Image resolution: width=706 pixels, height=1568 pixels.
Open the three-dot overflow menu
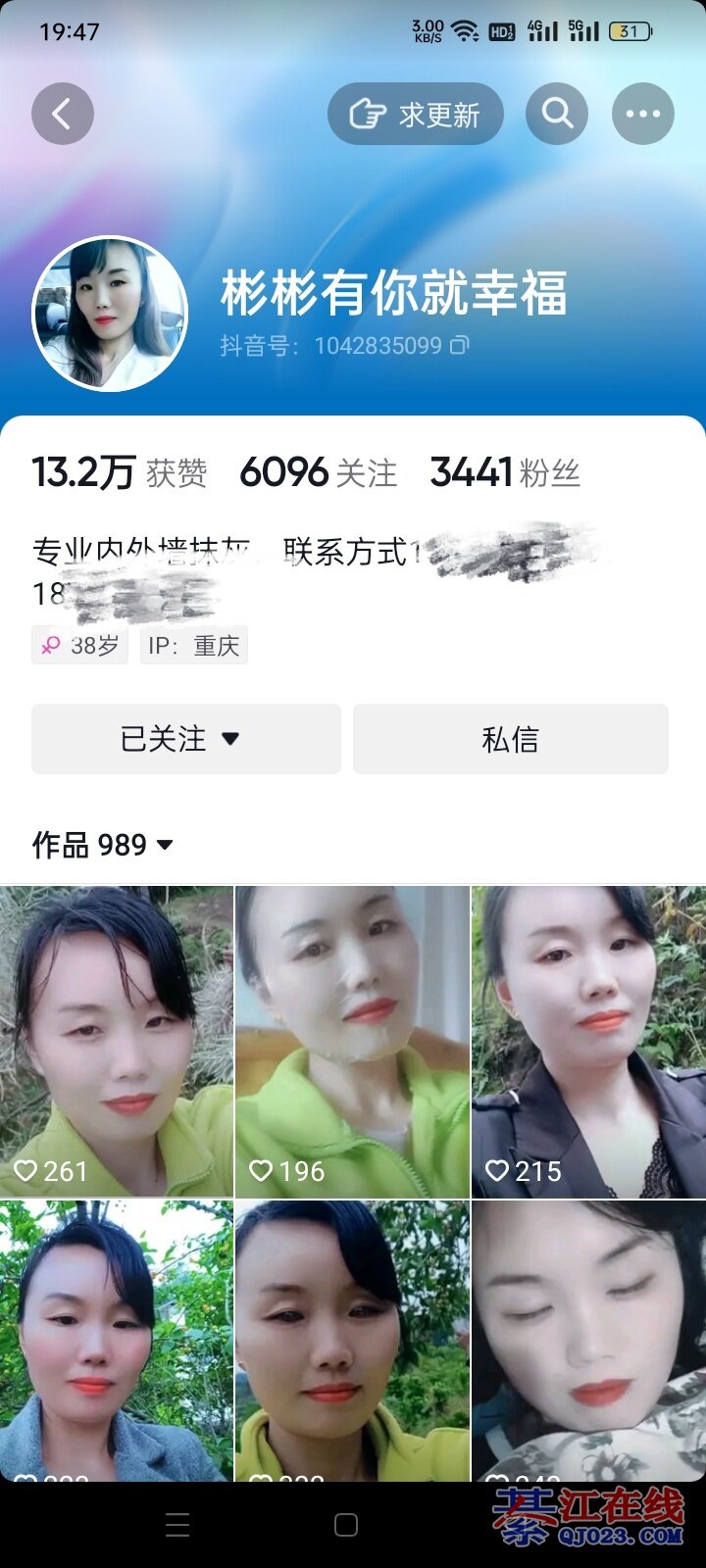click(x=642, y=115)
